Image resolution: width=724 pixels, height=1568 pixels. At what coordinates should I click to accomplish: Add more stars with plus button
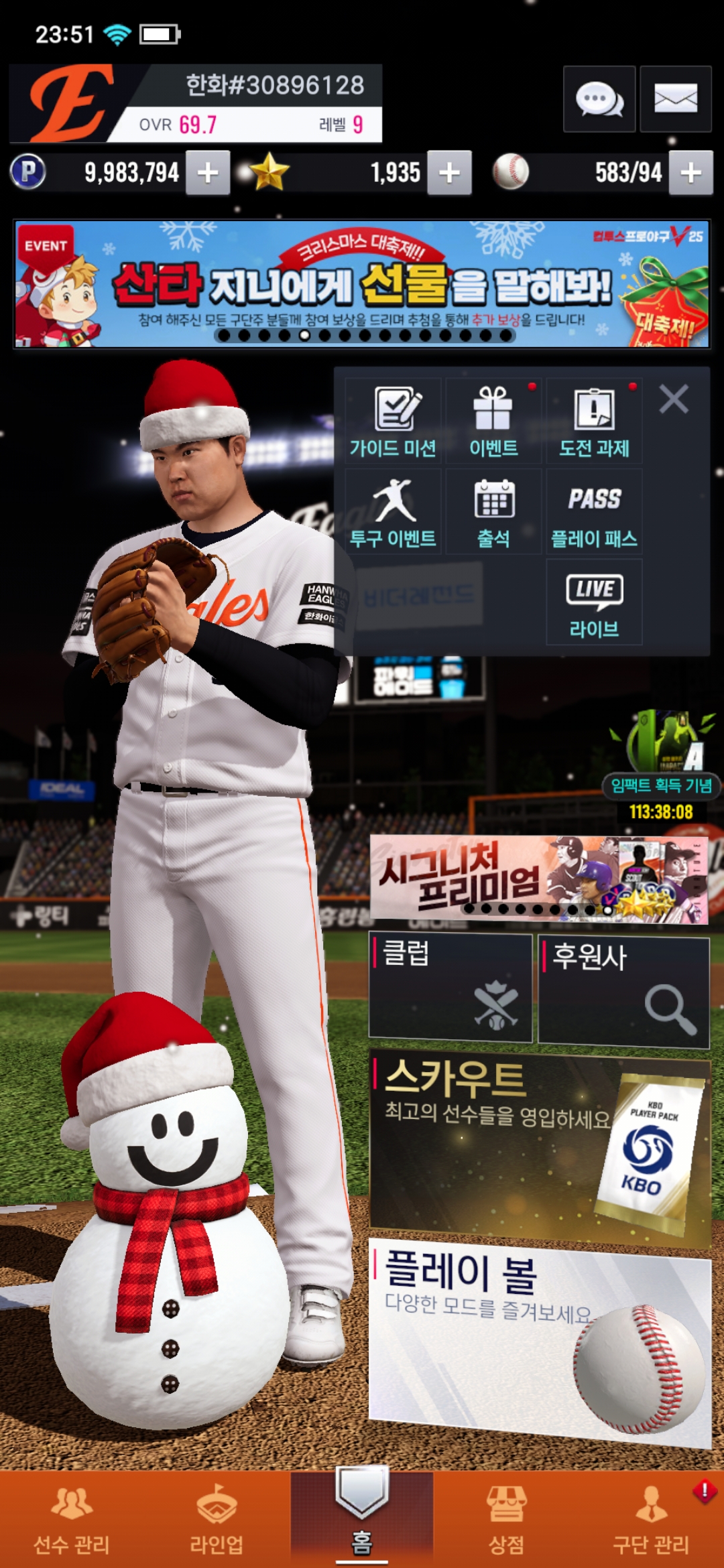tap(449, 173)
